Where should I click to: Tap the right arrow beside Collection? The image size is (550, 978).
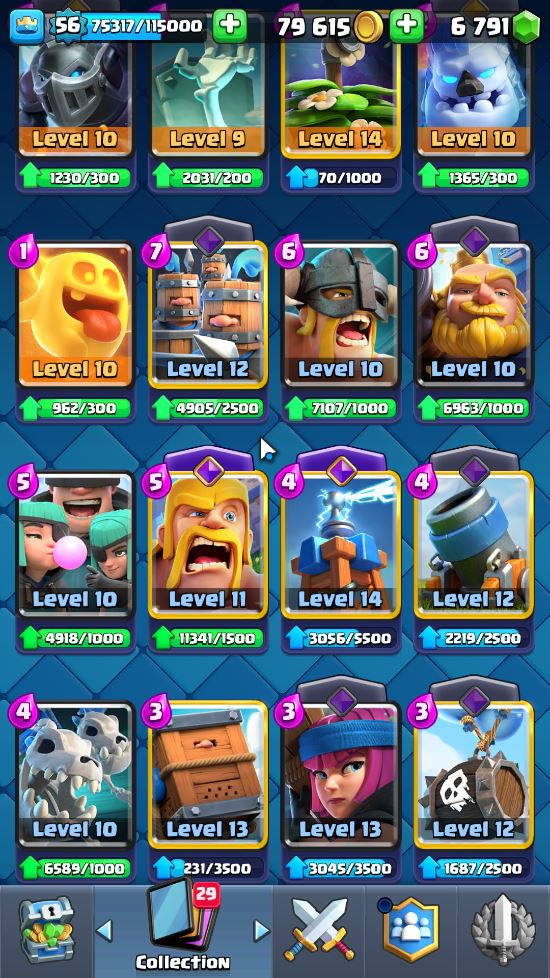point(261,931)
